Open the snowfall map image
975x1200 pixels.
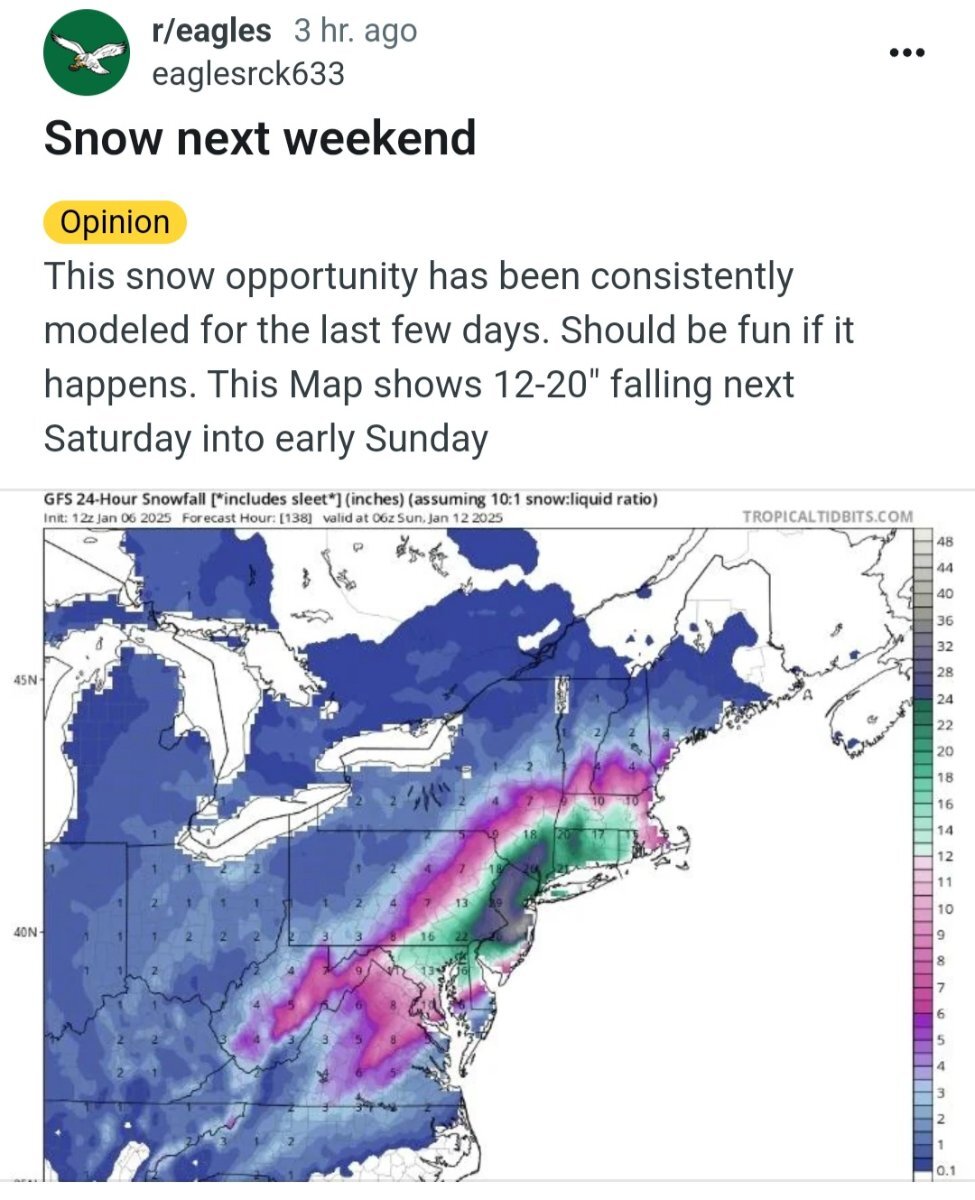(x=487, y=840)
